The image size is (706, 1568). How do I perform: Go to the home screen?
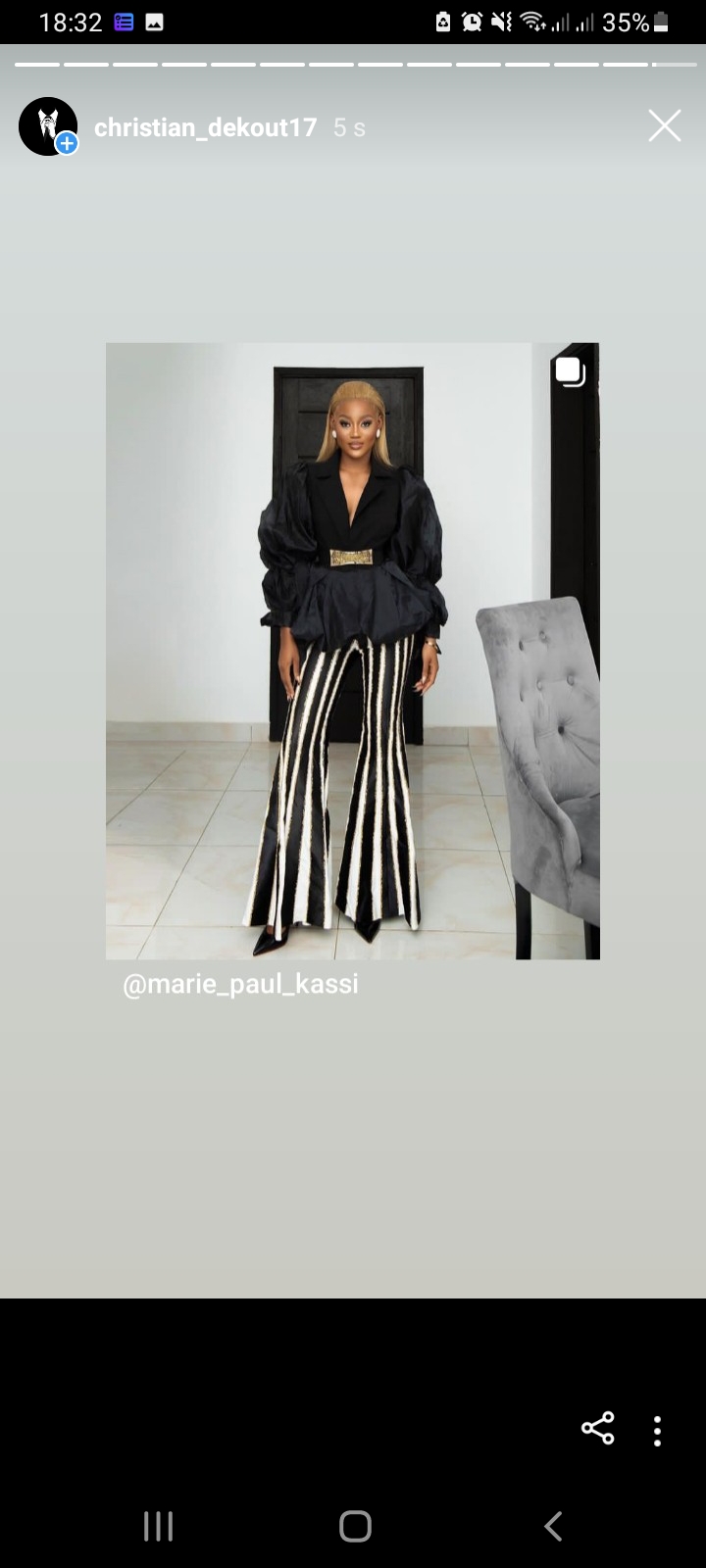(355, 1526)
